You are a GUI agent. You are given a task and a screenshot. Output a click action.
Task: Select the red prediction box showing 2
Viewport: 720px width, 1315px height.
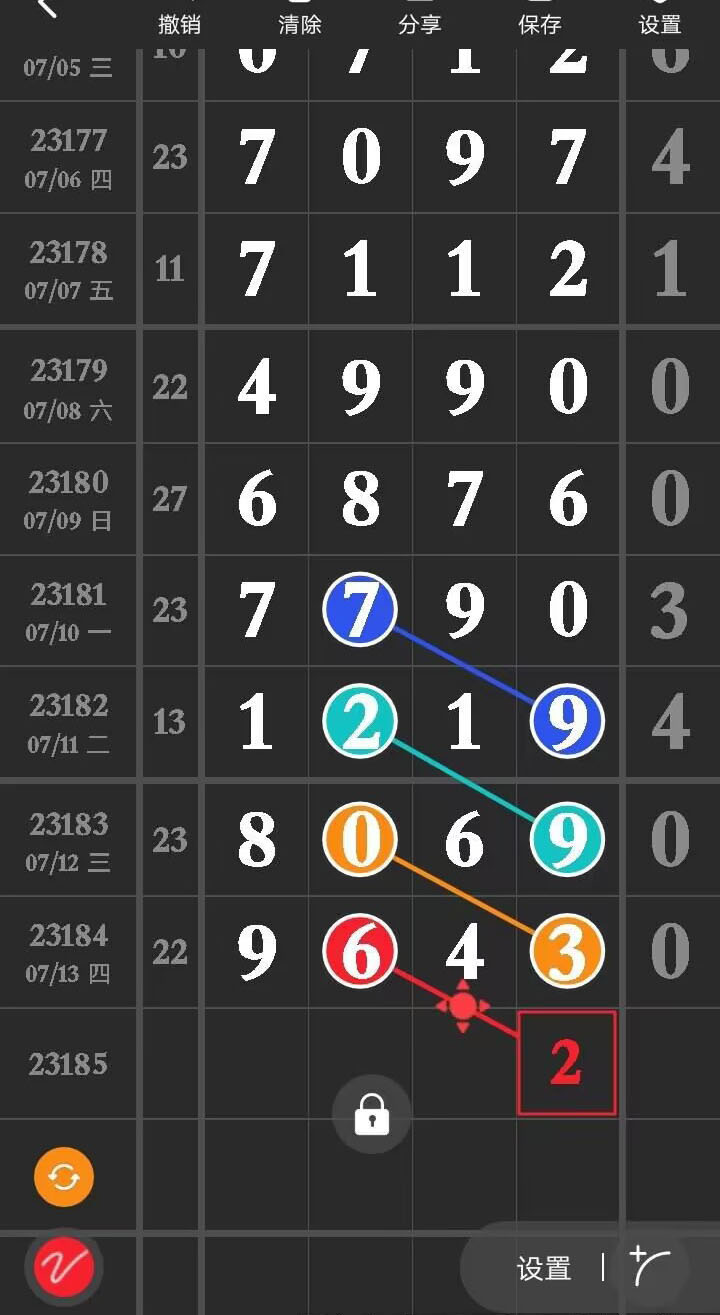click(x=566, y=1063)
